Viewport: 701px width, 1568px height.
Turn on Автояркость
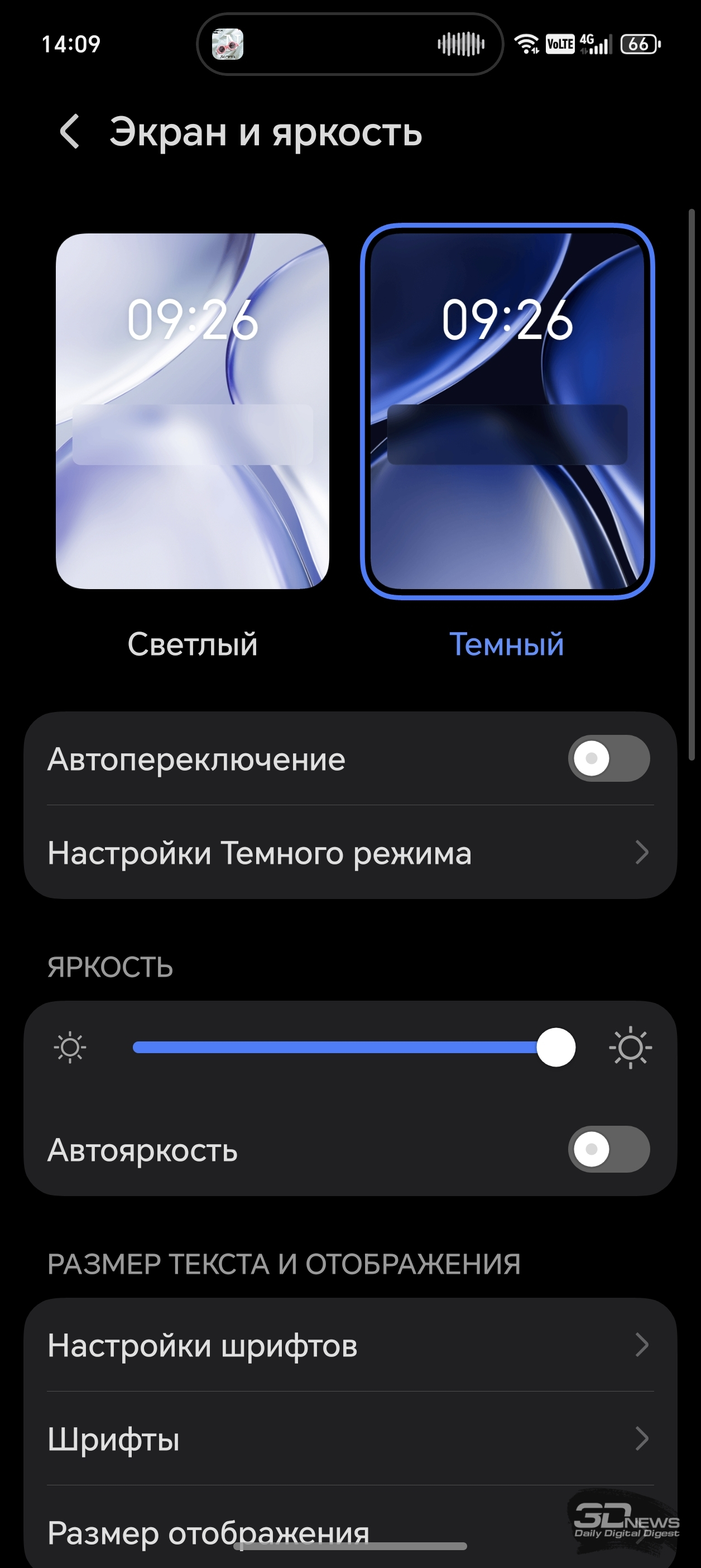pyautogui.click(x=608, y=1149)
